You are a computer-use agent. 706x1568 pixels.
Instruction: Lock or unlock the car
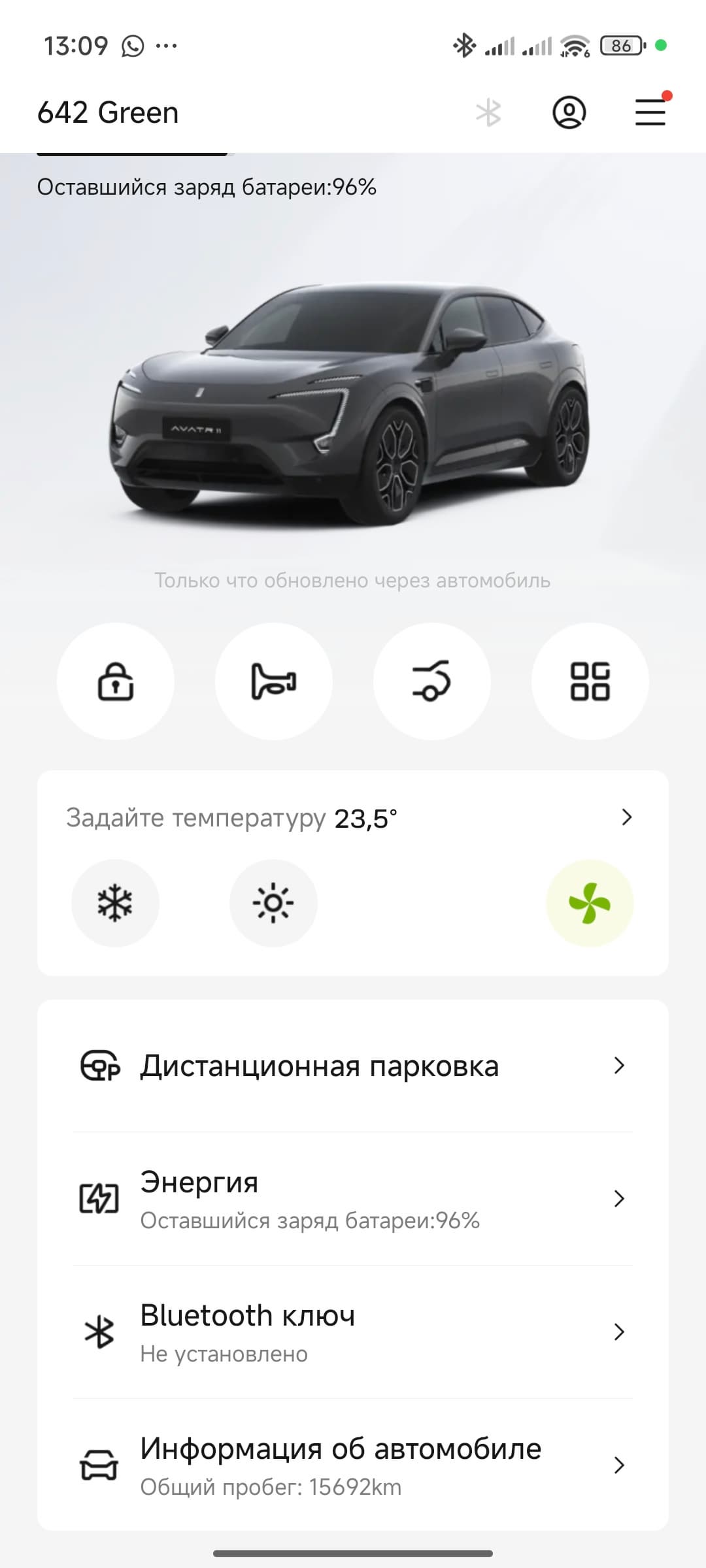(116, 681)
